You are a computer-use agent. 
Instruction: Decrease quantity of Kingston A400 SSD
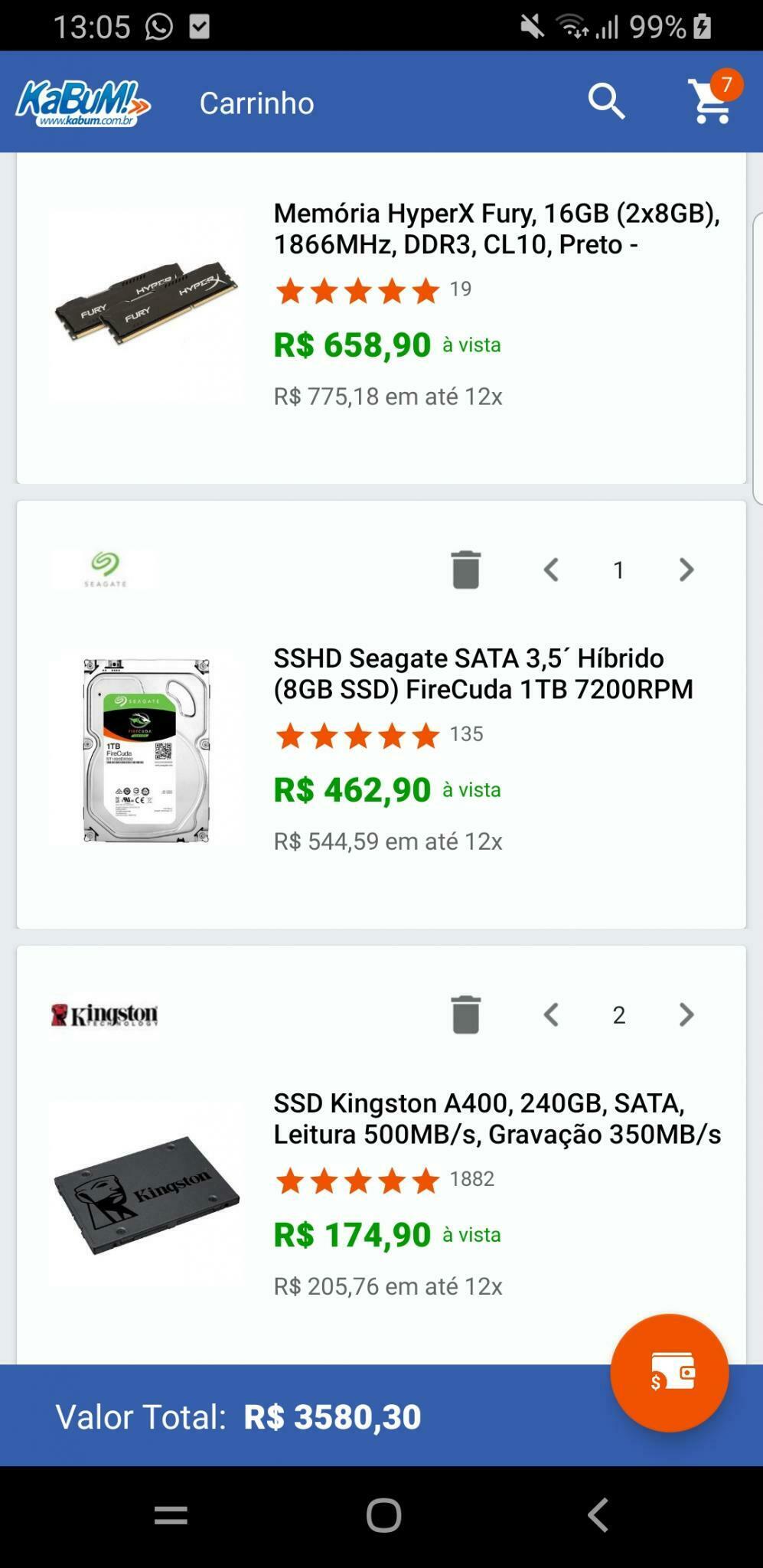[551, 1014]
